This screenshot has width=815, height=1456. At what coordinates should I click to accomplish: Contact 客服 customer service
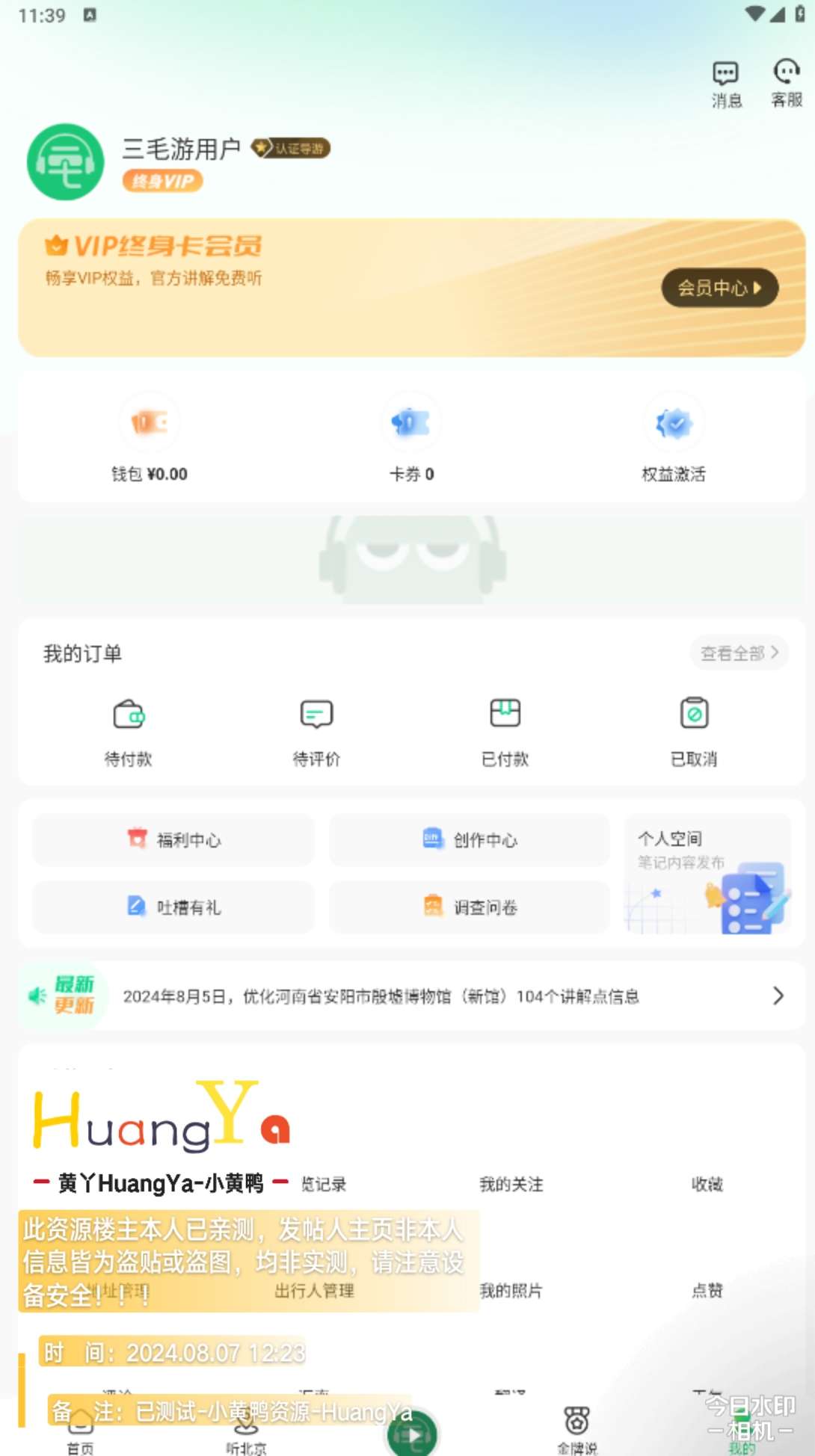786,84
